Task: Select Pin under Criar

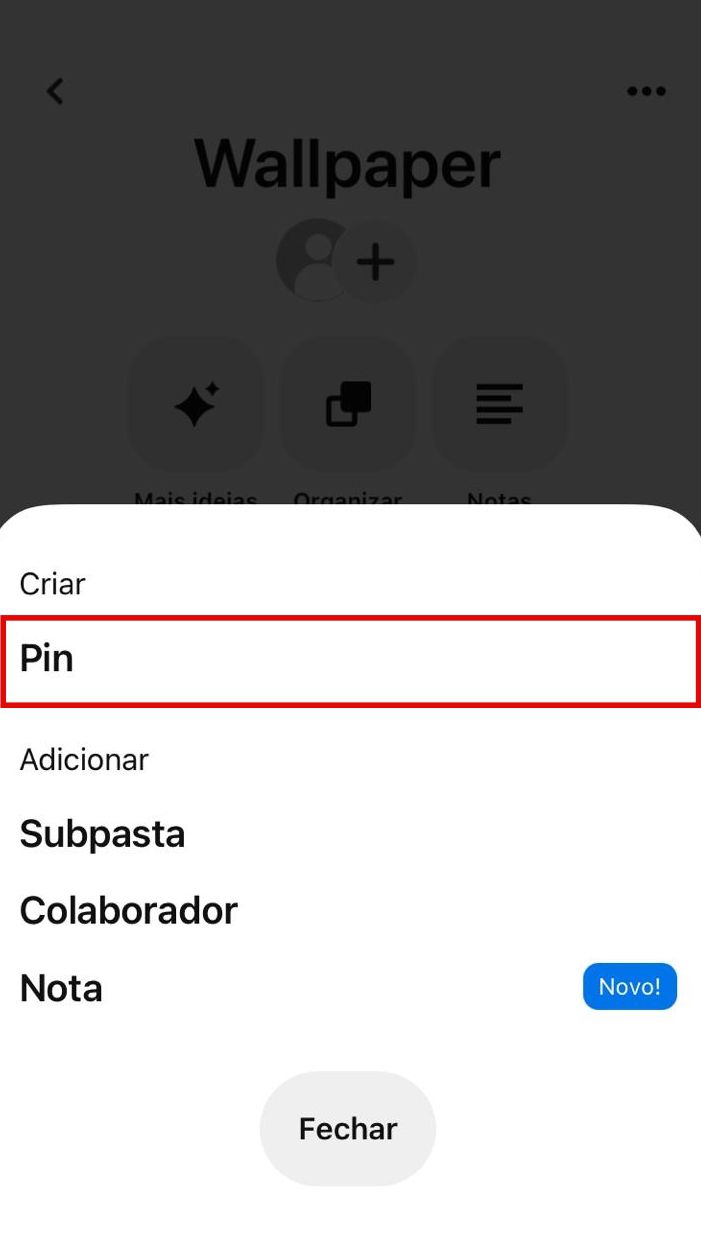Action: point(350,661)
